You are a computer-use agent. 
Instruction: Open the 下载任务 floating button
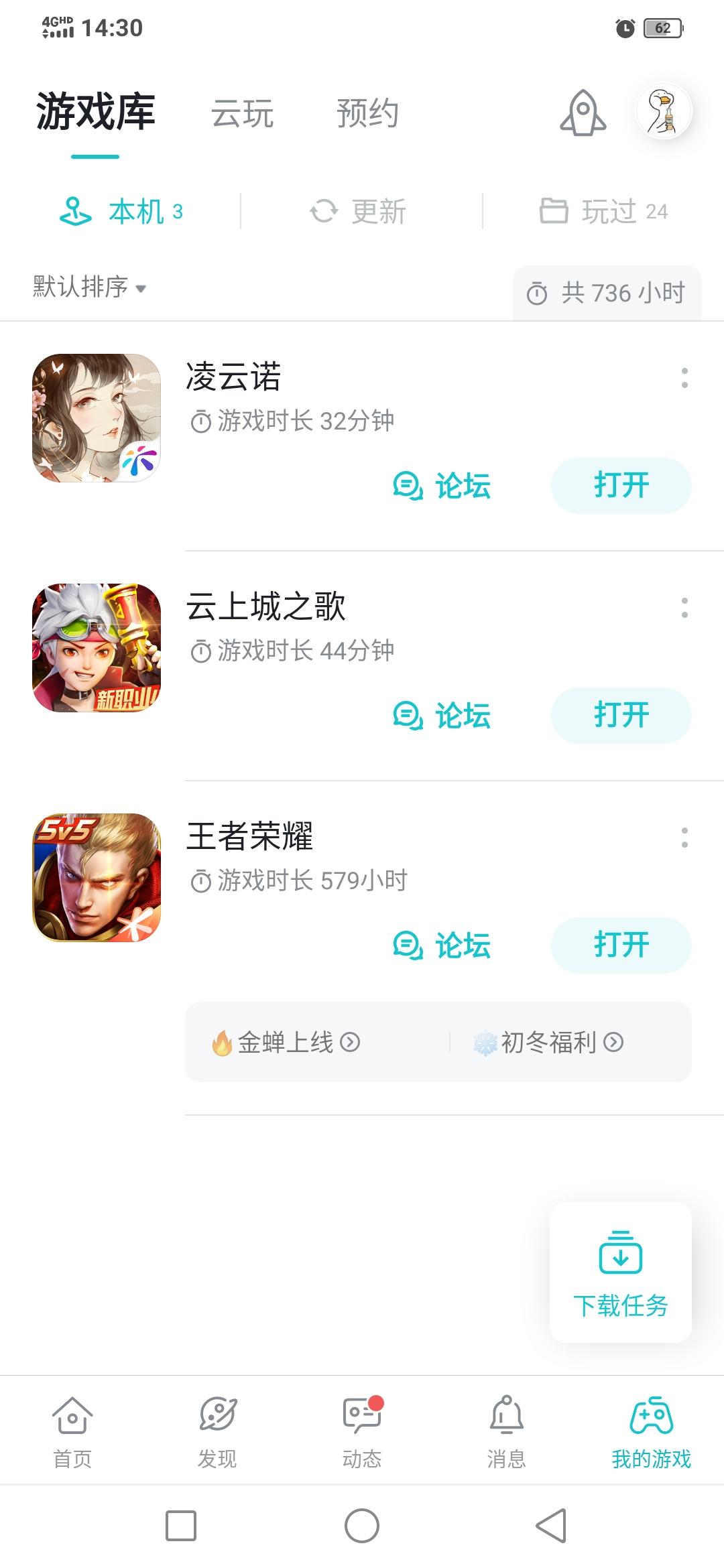[621, 1272]
